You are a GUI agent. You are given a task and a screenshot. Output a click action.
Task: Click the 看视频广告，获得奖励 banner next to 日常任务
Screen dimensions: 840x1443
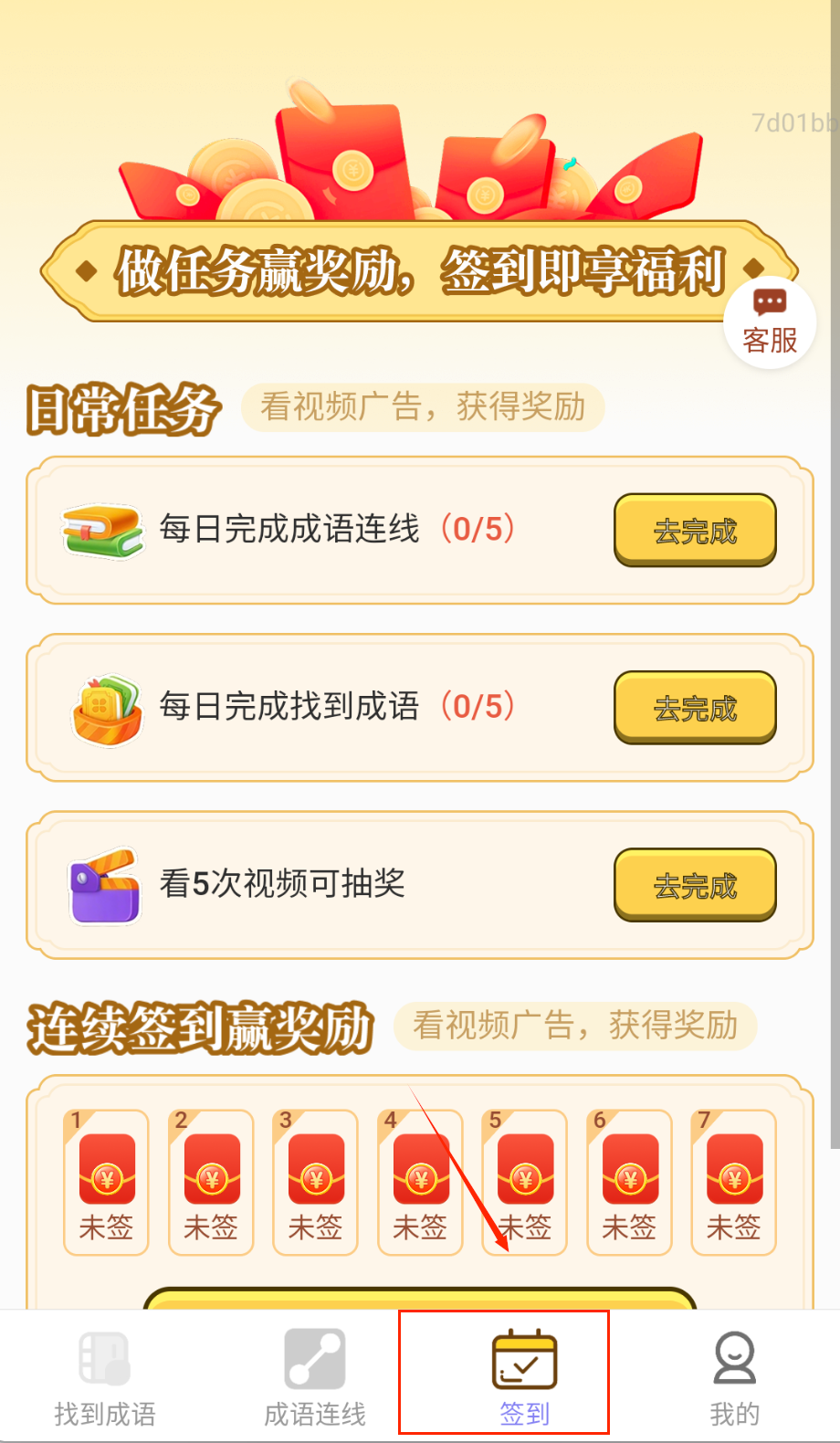(423, 407)
